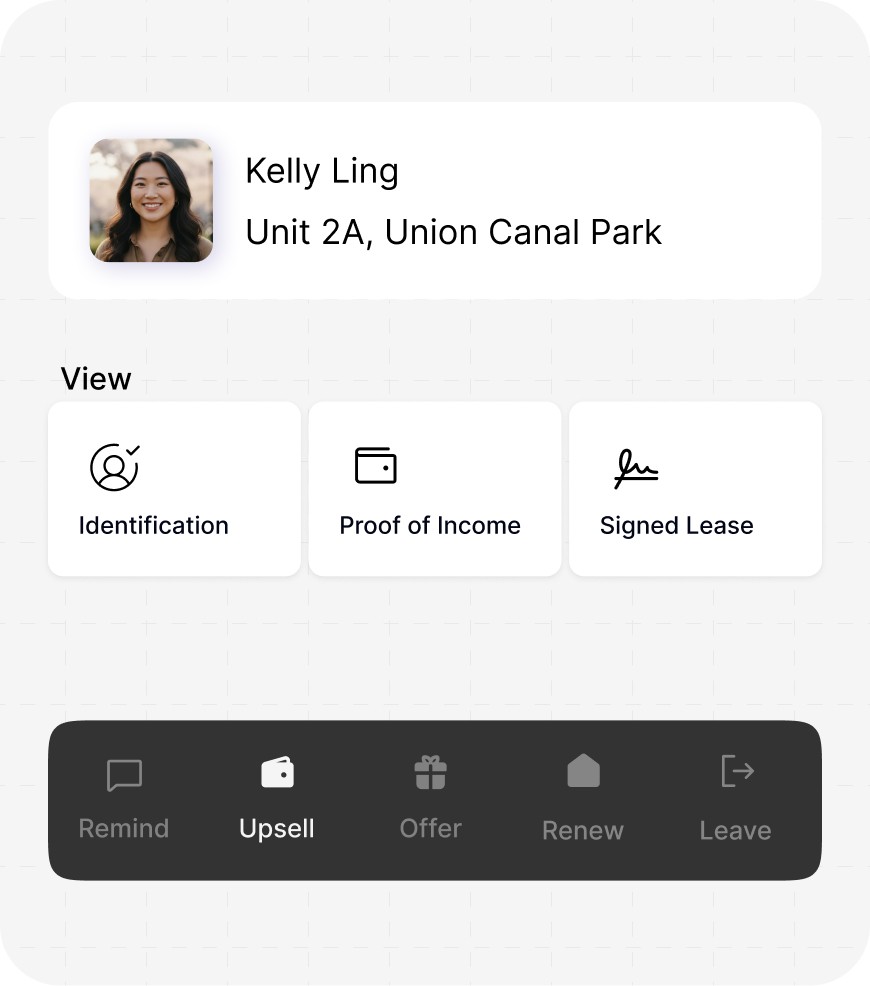Open Kelly Ling's tenant profile card
The height and width of the screenshot is (986, 870).
[x=434, y=200]
